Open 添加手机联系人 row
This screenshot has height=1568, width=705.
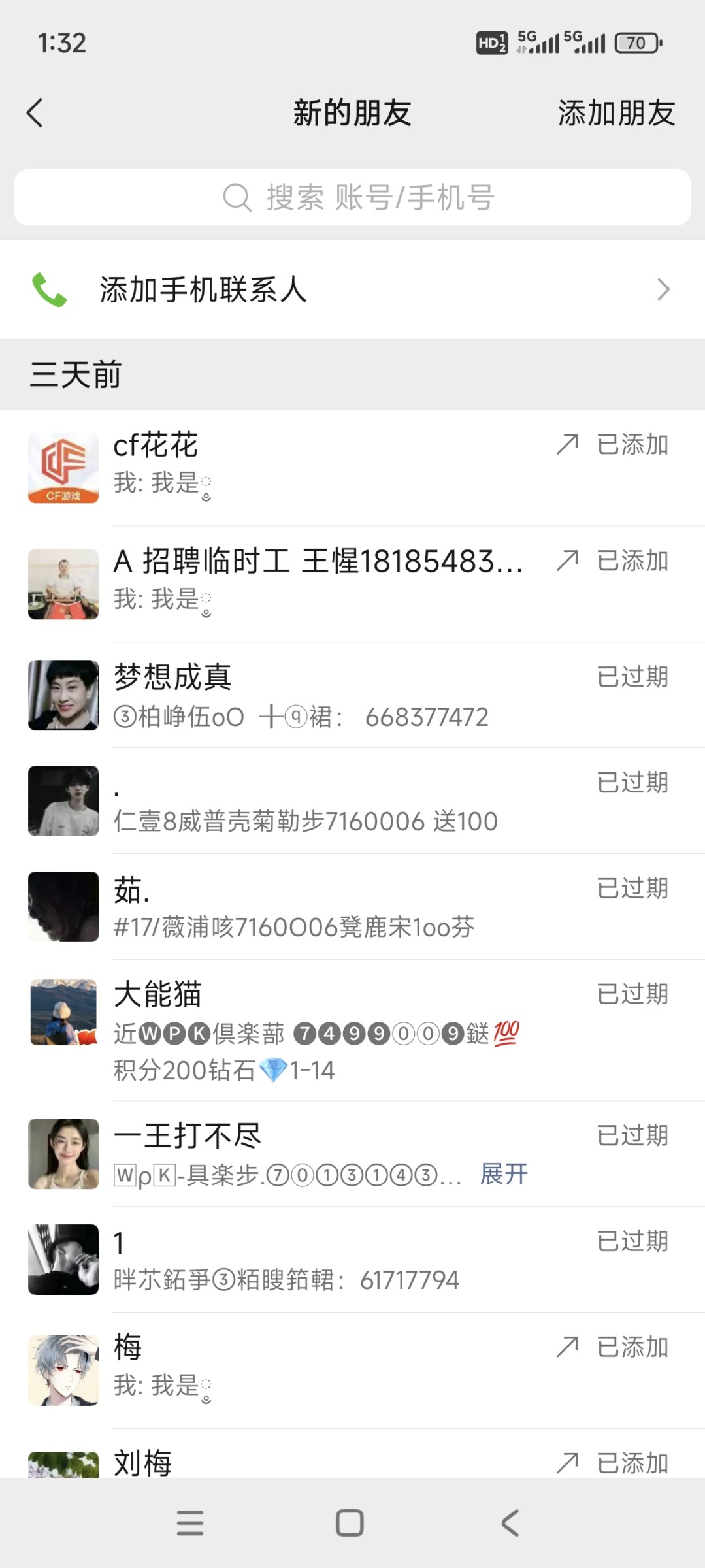tap(352, 289)
